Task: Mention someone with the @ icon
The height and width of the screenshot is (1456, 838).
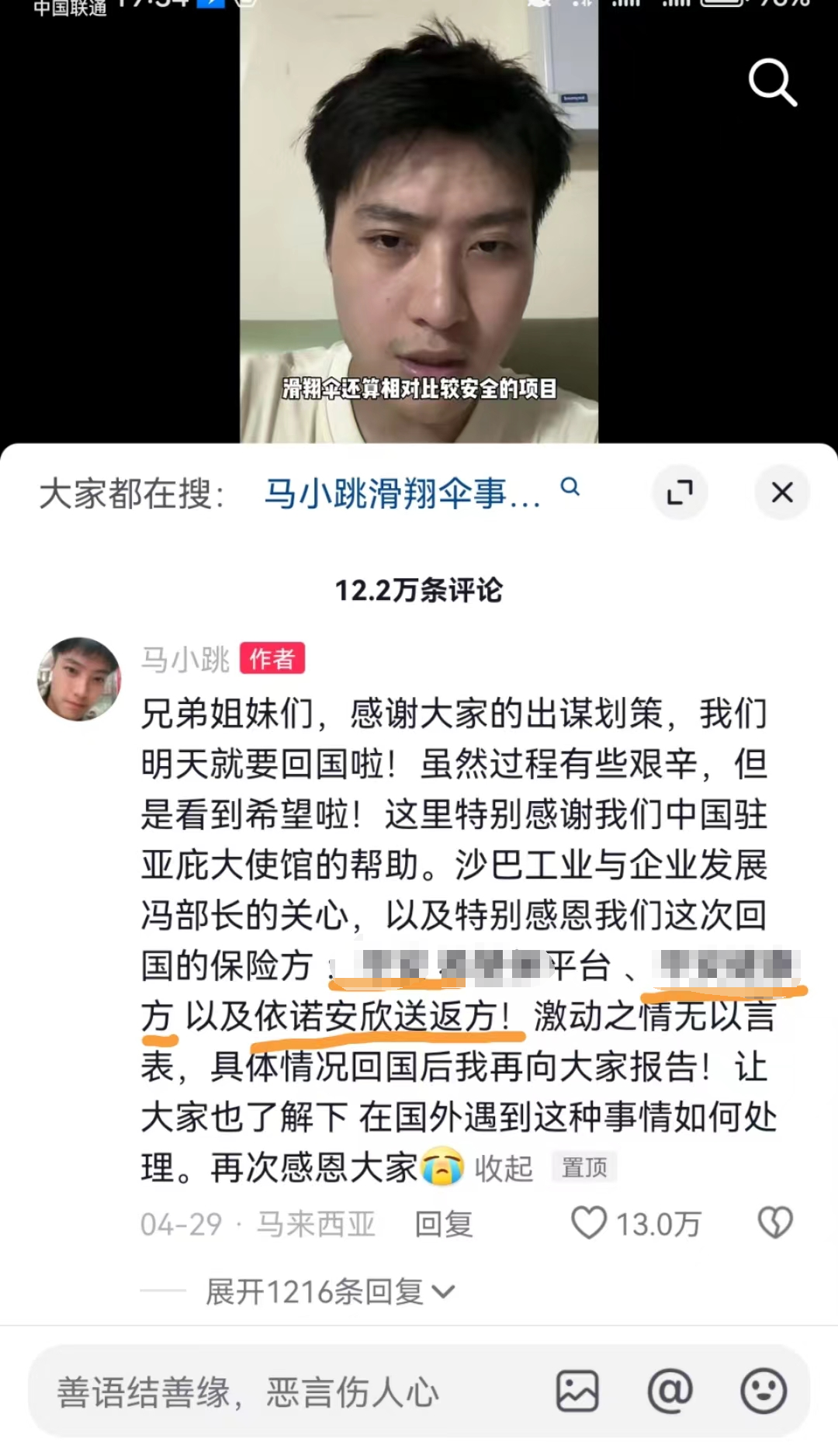Action: point(670,1391)
